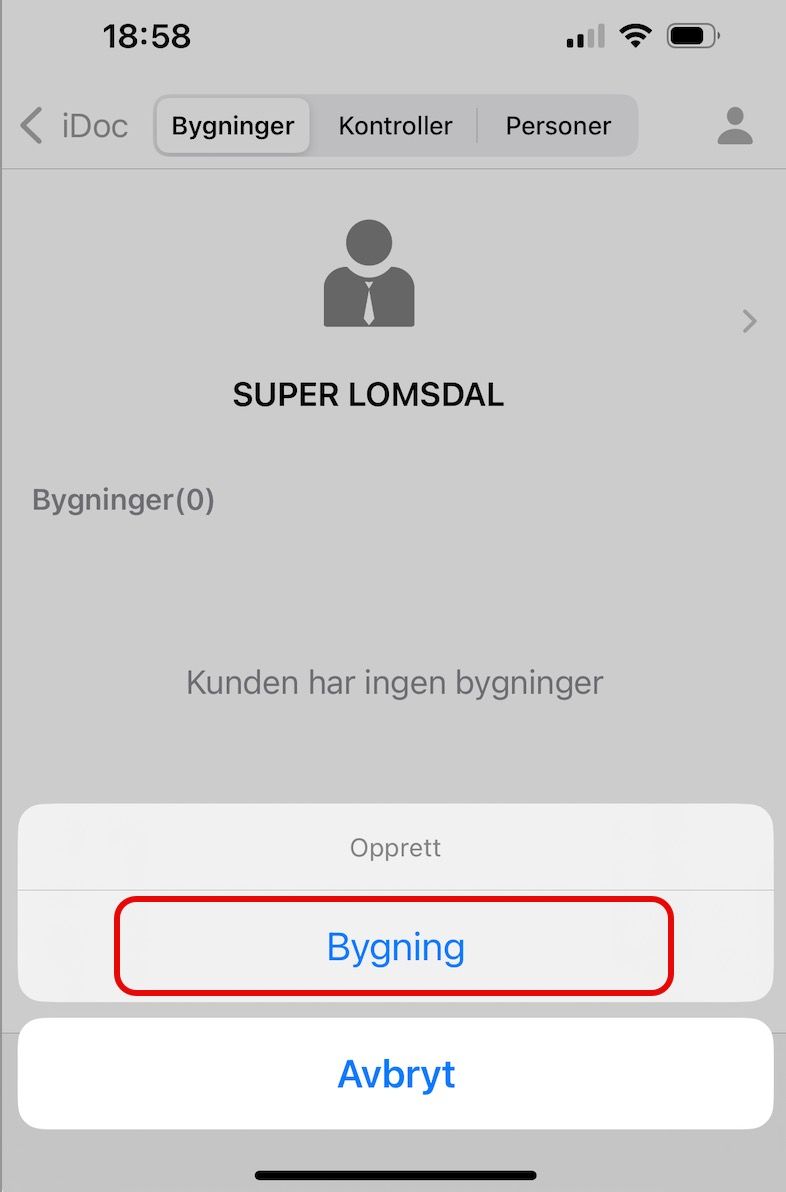Screen dimensions: 786x1192
Task: Select the Bygninger segment
Action: 233,126
